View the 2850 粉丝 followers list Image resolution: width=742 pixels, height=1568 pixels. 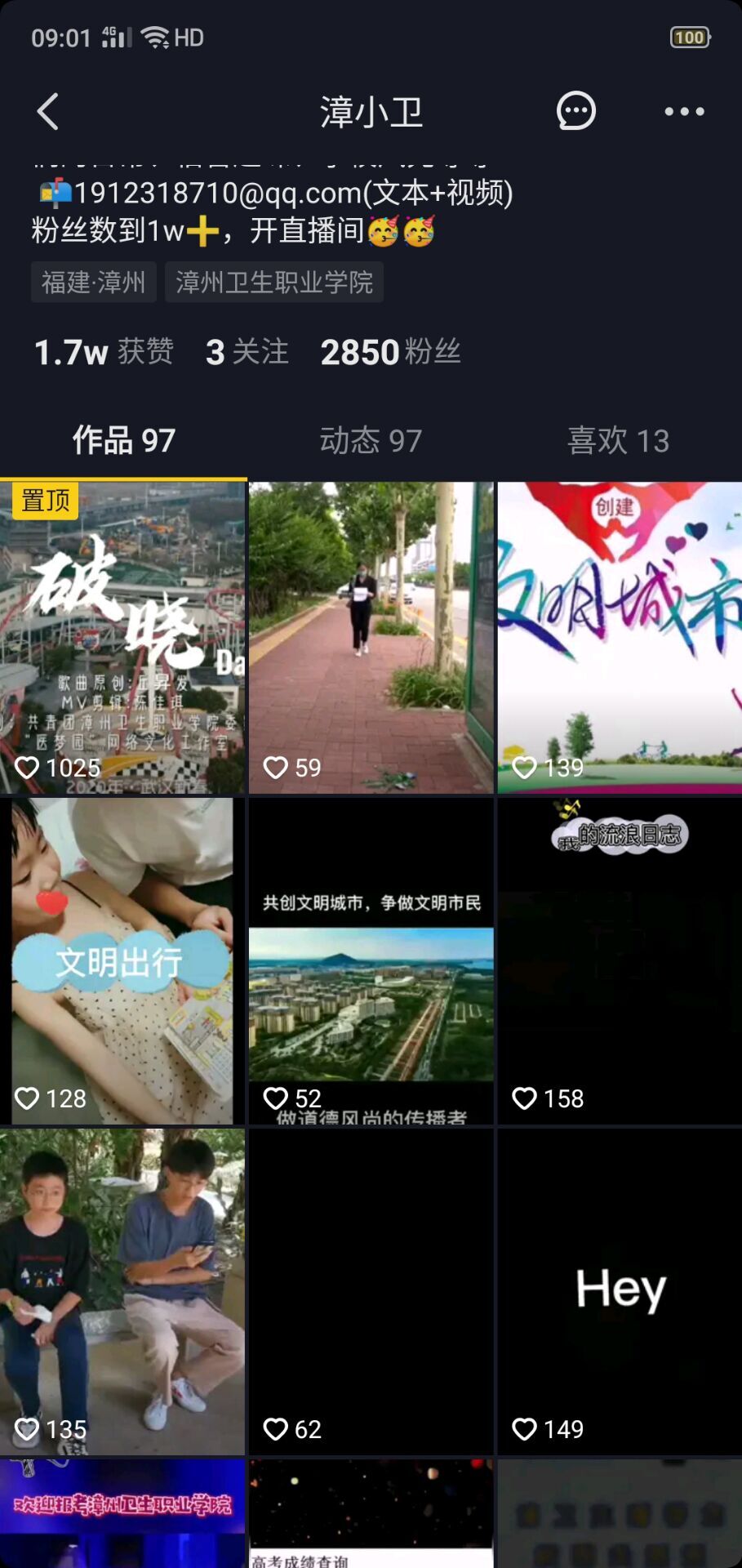390,352
